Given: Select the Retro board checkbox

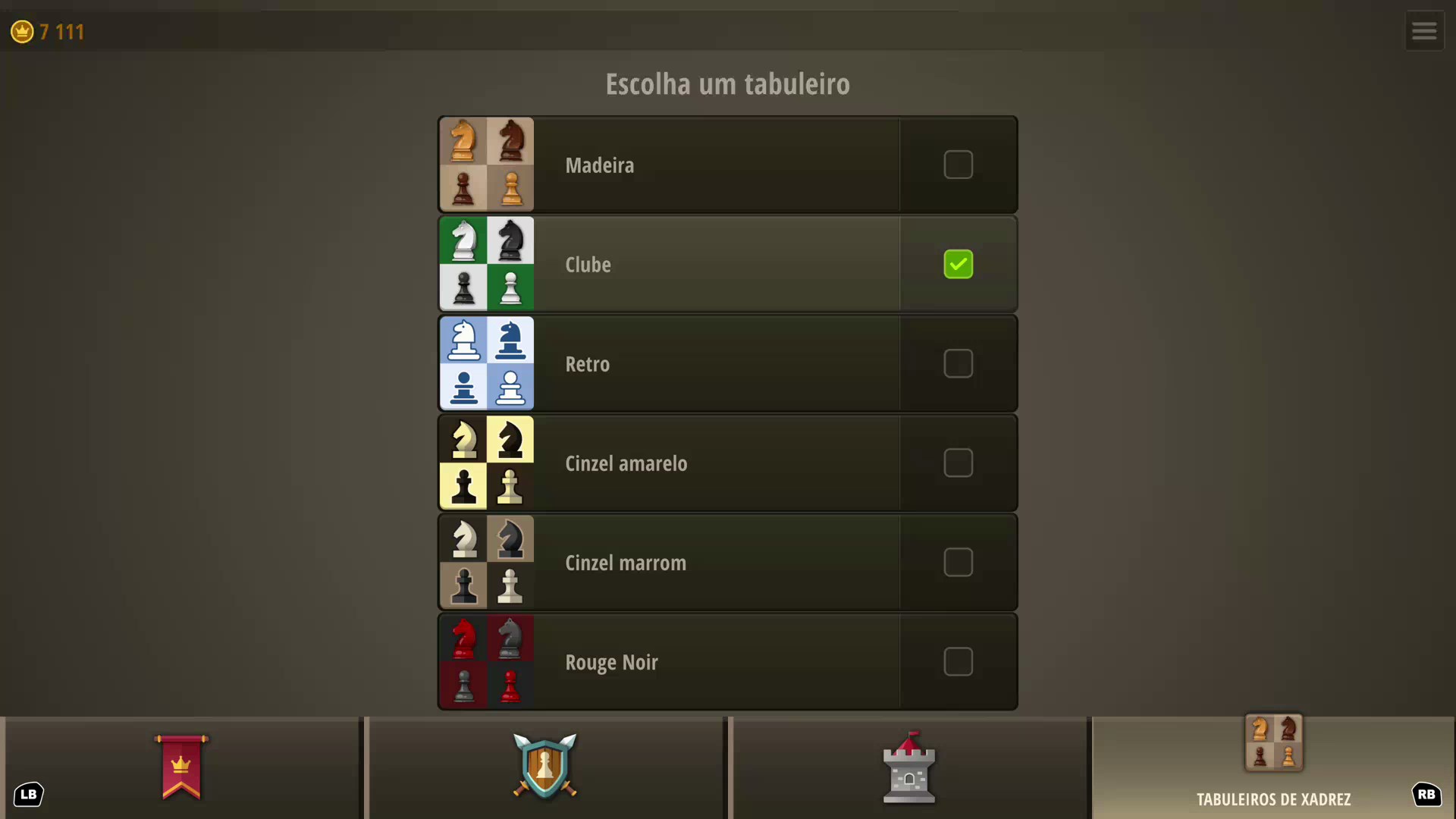Looking at the screenshot, I should coord(958,363).
